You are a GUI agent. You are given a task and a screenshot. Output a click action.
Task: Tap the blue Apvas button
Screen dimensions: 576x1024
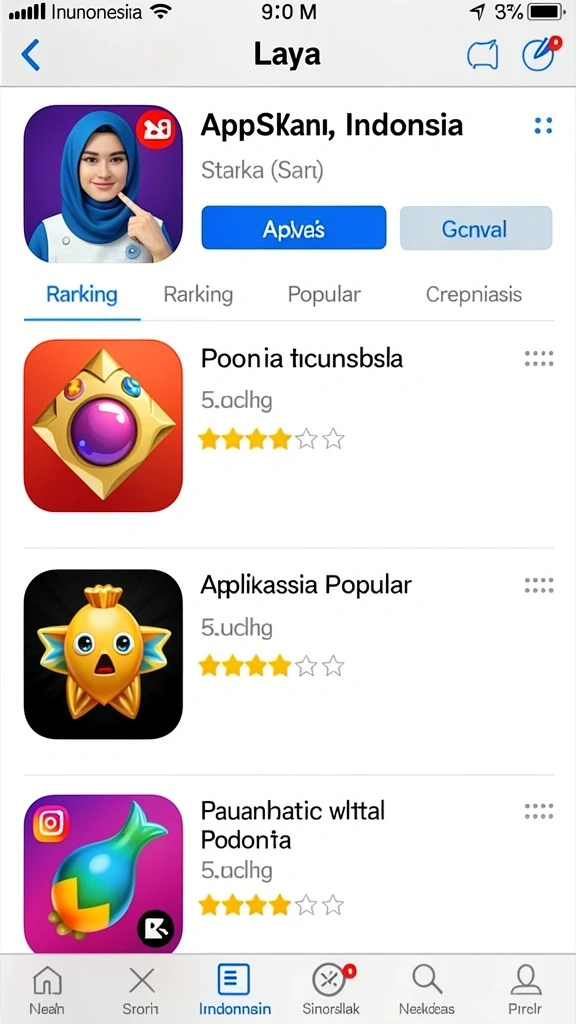point(294,228)
